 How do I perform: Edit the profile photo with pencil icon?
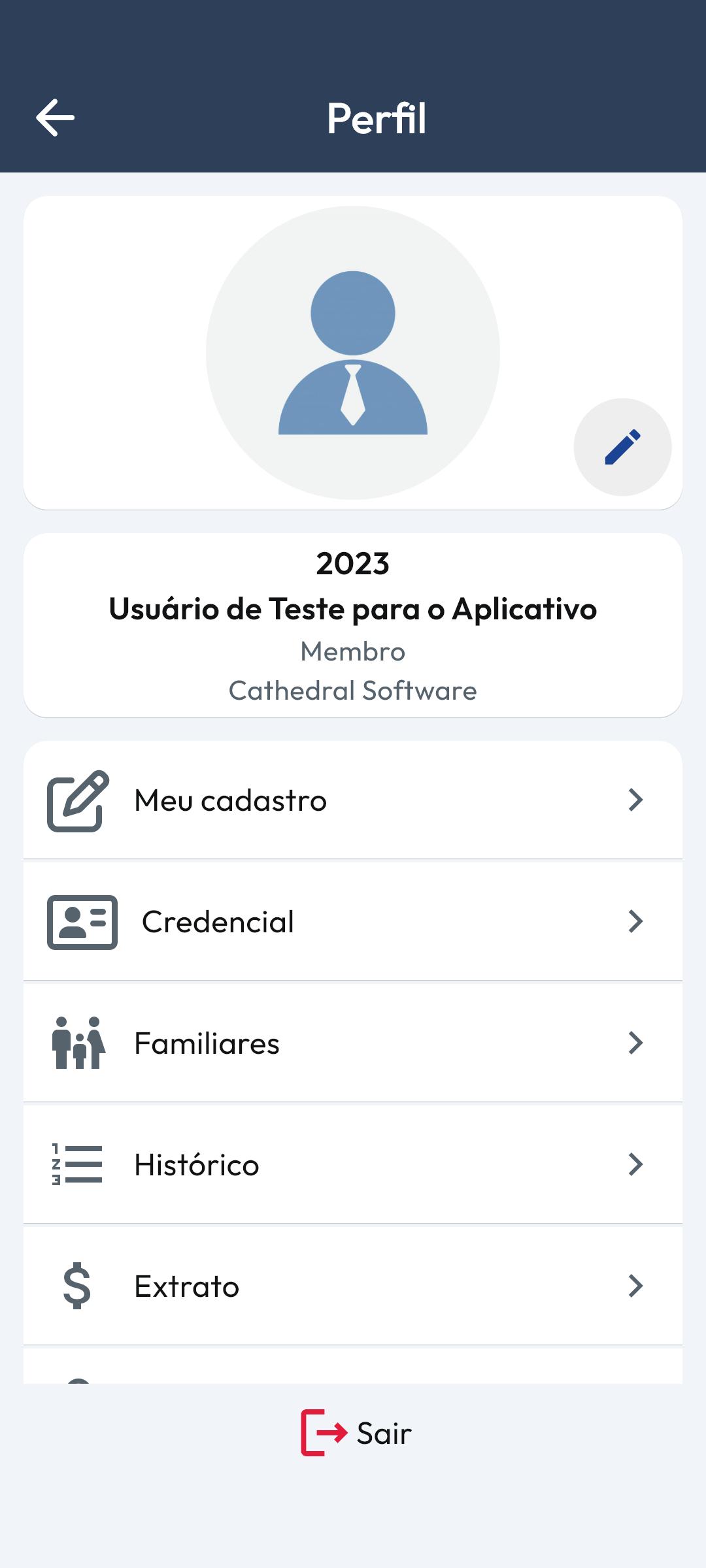622,447
